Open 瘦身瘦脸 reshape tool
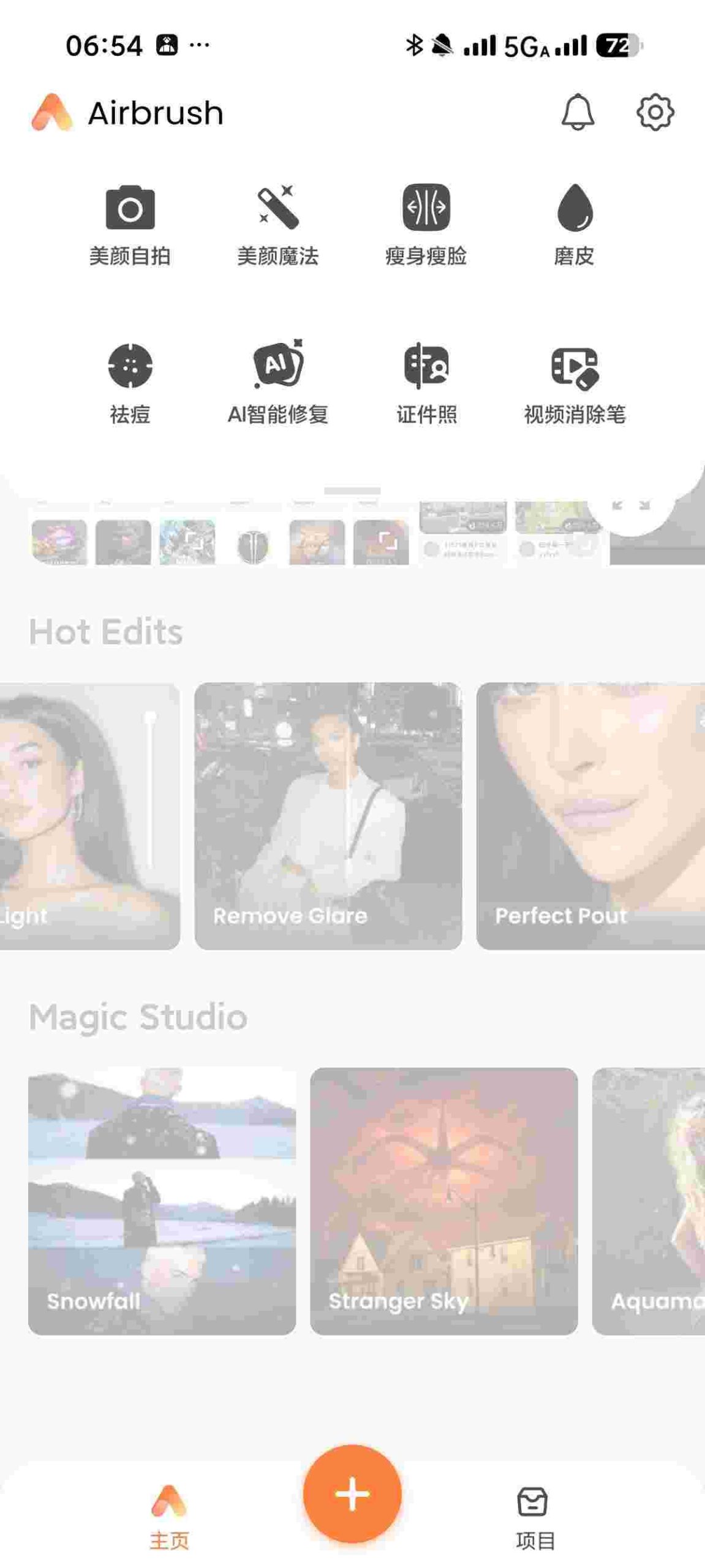Viewport: 705px width, 1568px height. (426, 225)
